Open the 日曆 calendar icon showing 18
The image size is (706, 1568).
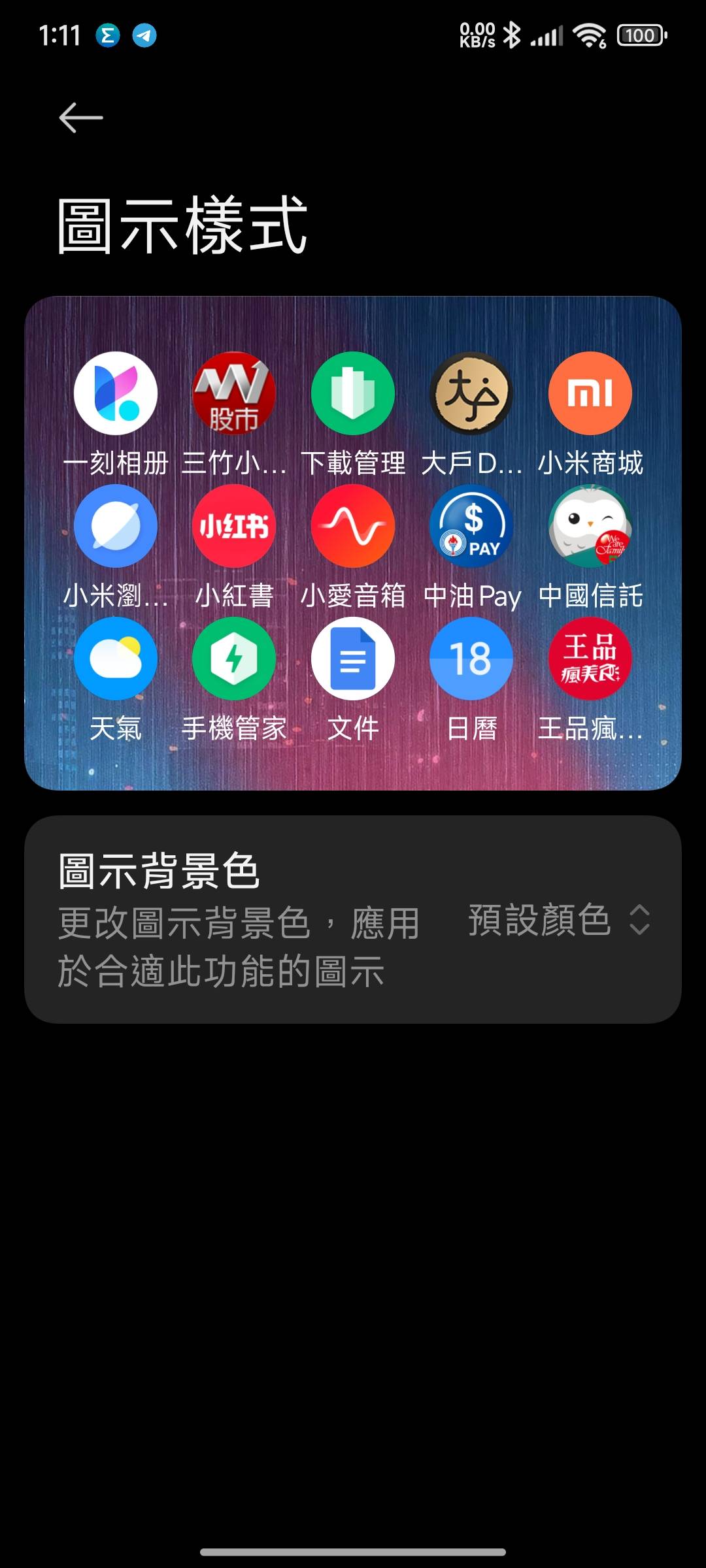(472, 659)
